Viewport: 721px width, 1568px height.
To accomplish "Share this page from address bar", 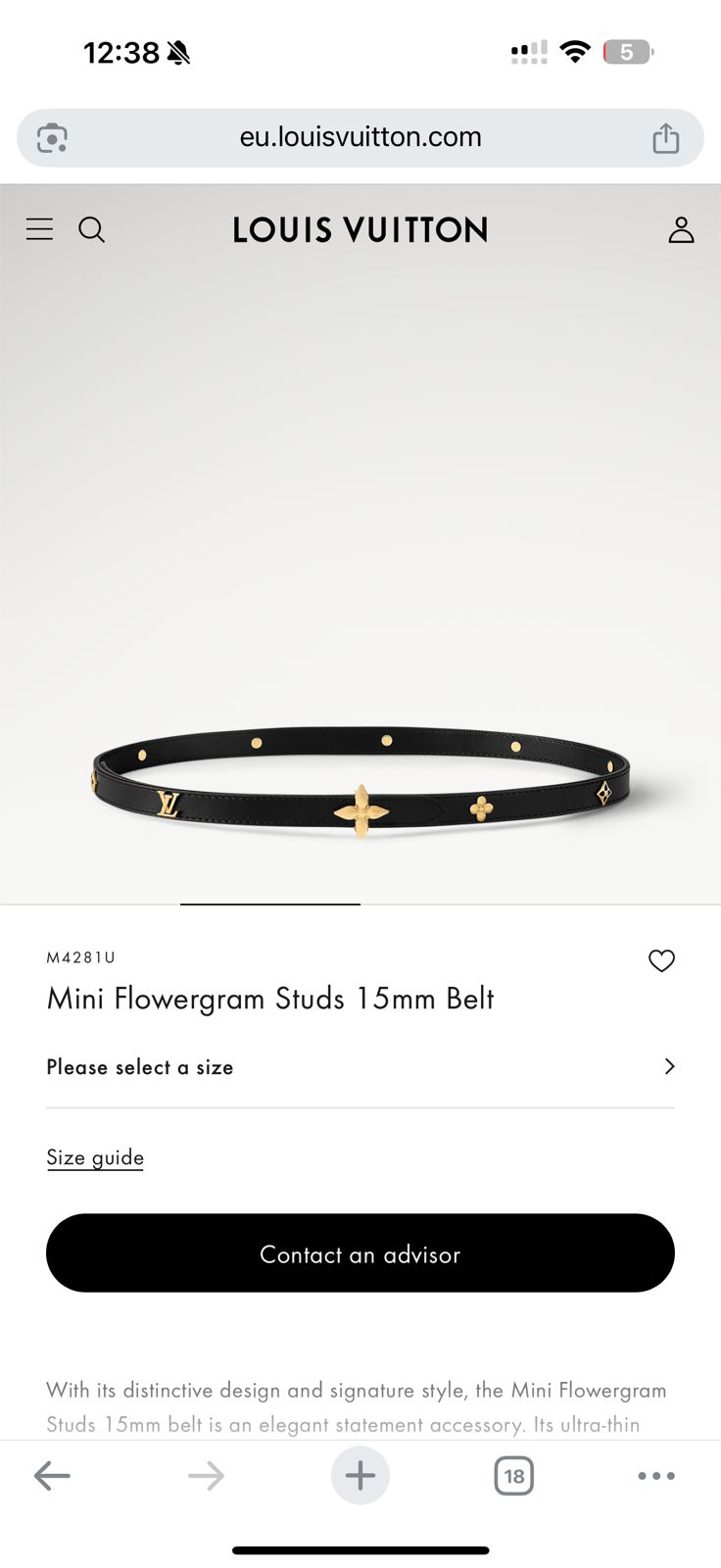I will point(665,138).
